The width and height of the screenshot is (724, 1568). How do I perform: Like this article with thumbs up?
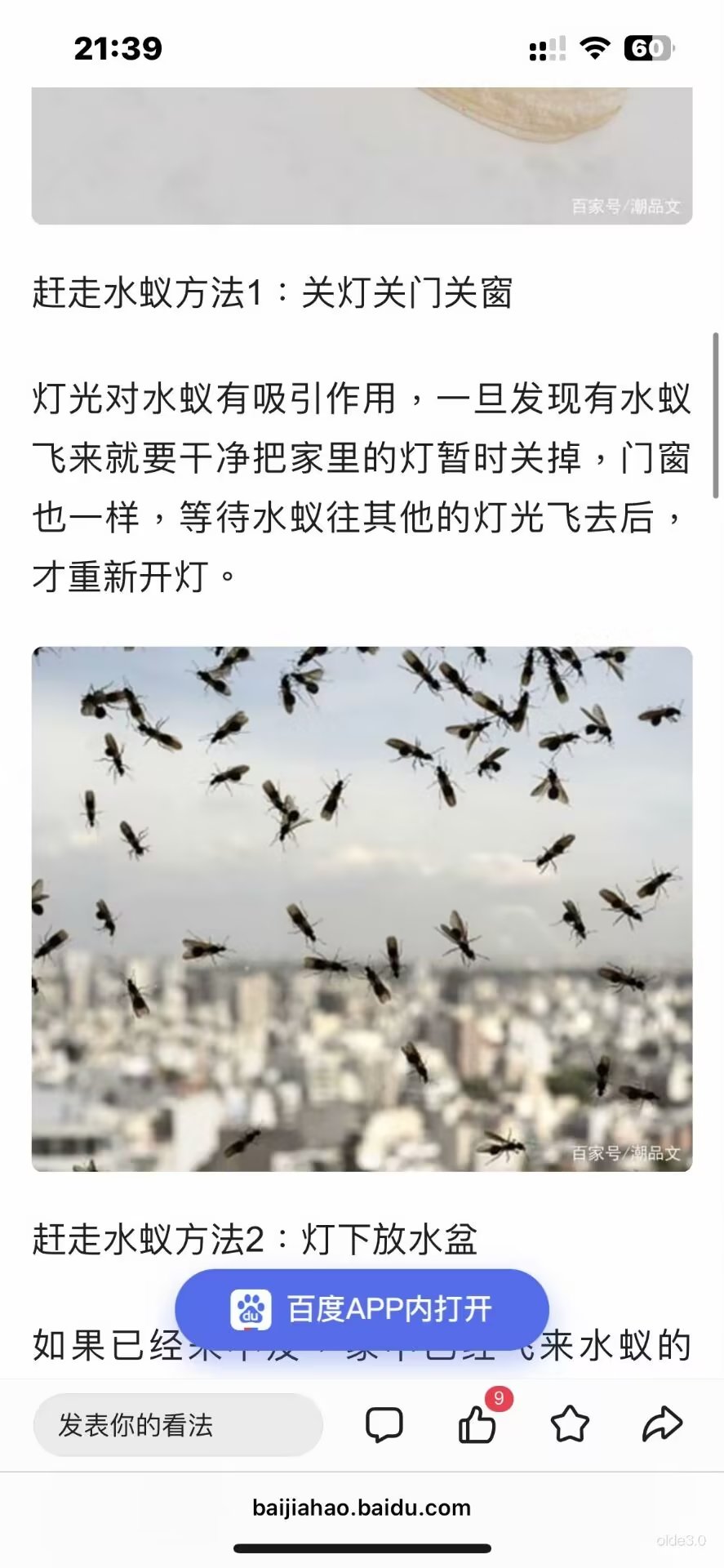(477, 1425)
